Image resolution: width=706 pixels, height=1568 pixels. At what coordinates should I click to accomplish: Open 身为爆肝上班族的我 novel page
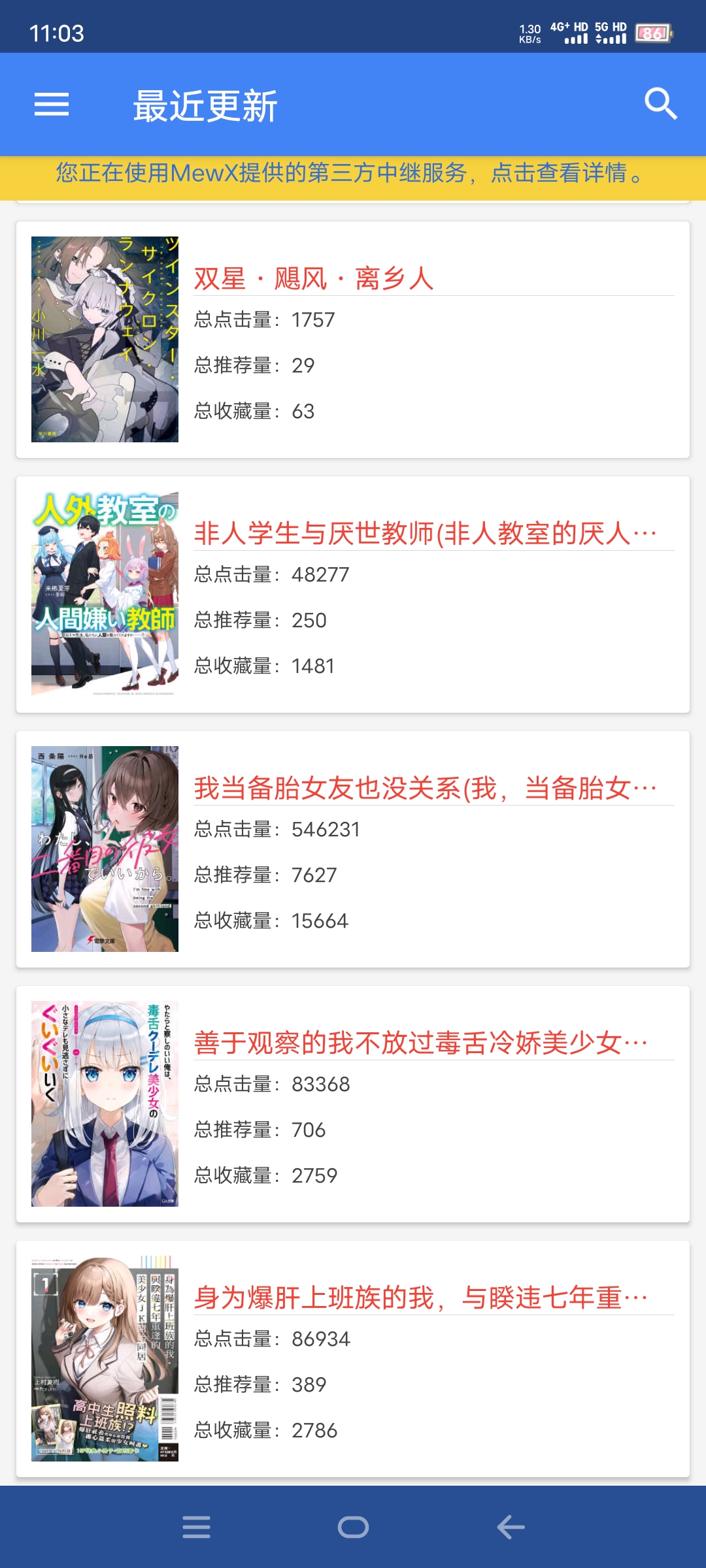click(x=422, y=1296)
